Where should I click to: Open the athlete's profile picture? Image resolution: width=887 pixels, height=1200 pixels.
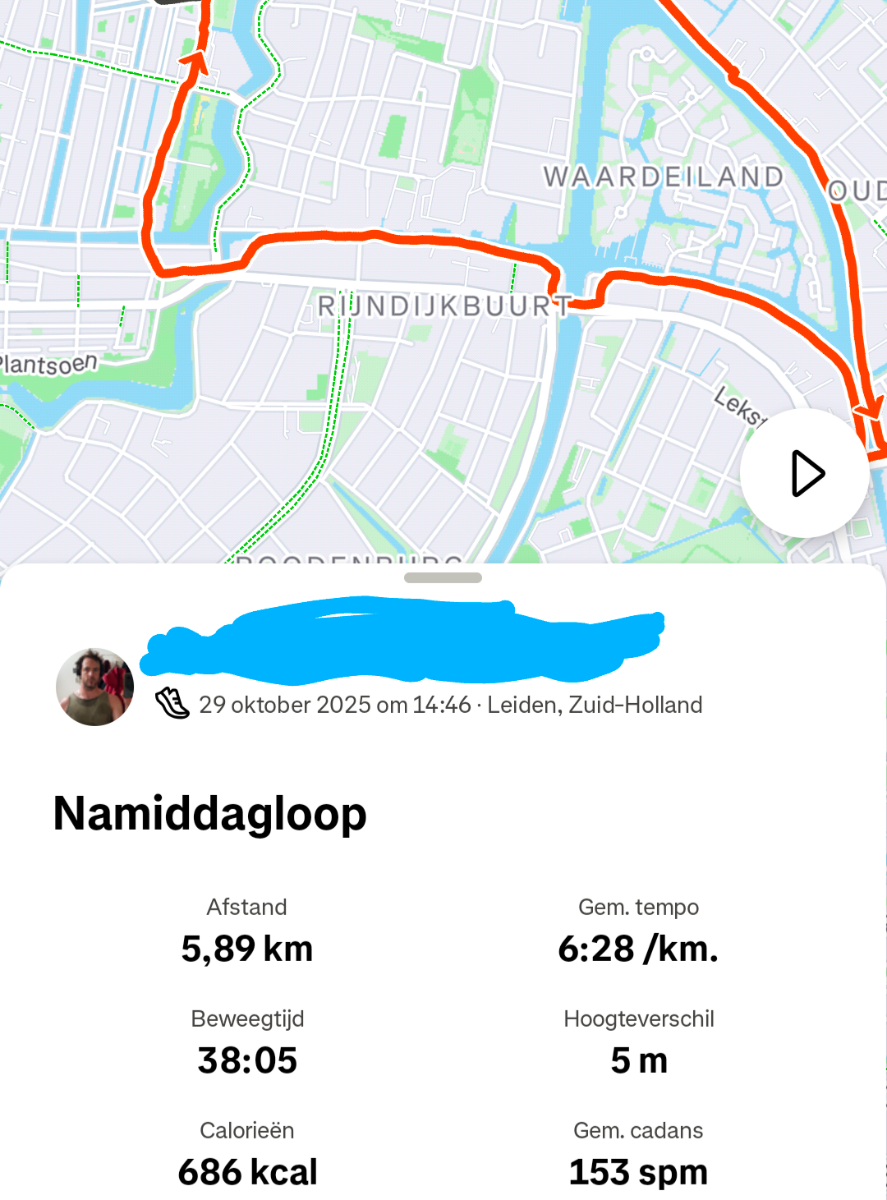tap(95, 687)
